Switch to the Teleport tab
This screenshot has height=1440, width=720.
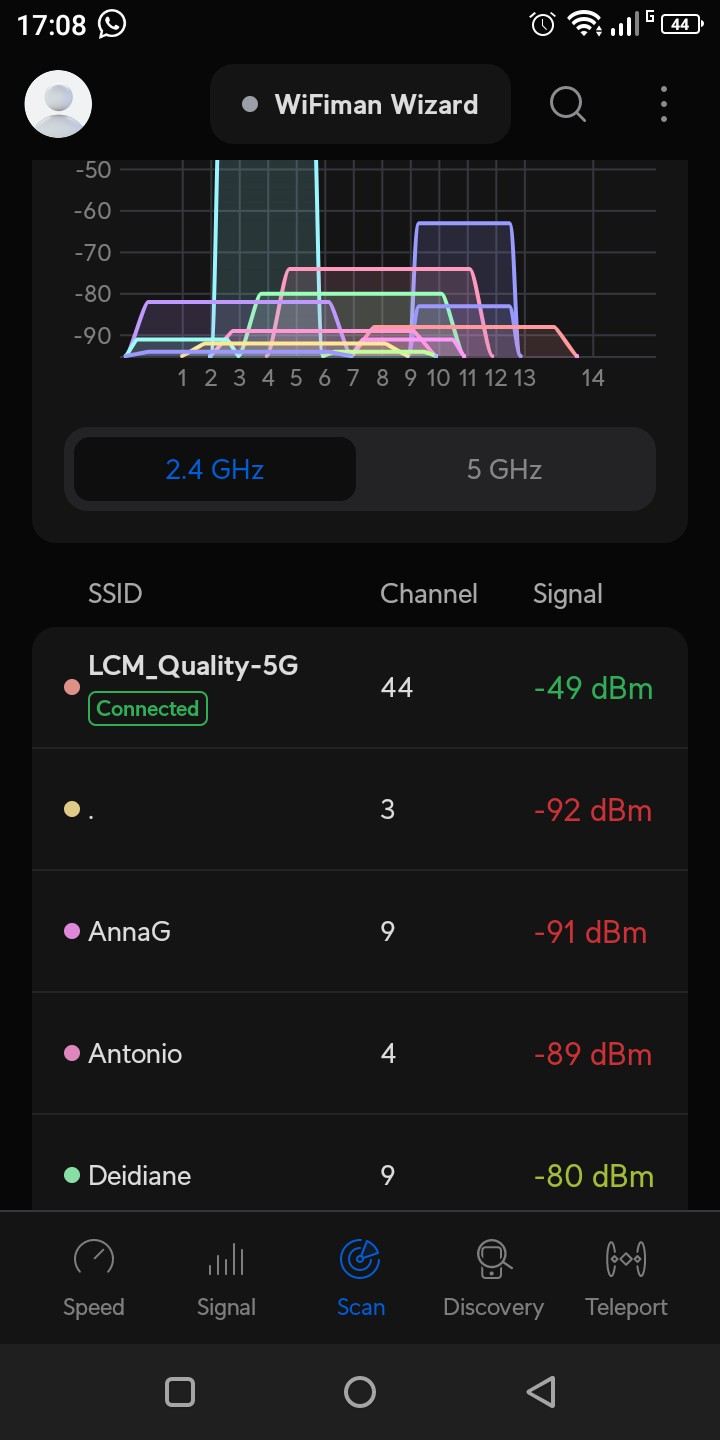click(x=626, y=1278)
